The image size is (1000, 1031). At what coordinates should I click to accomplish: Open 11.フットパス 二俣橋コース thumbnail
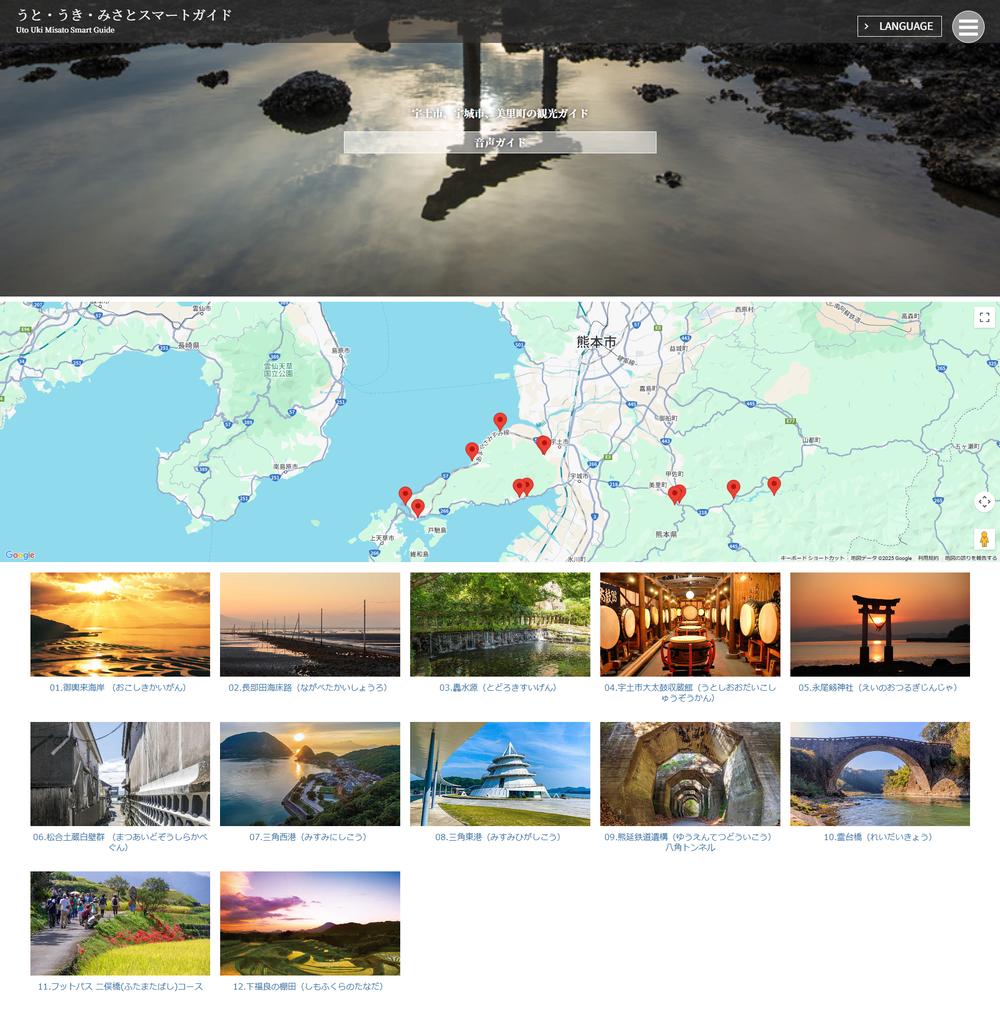[x=120, y=922]
